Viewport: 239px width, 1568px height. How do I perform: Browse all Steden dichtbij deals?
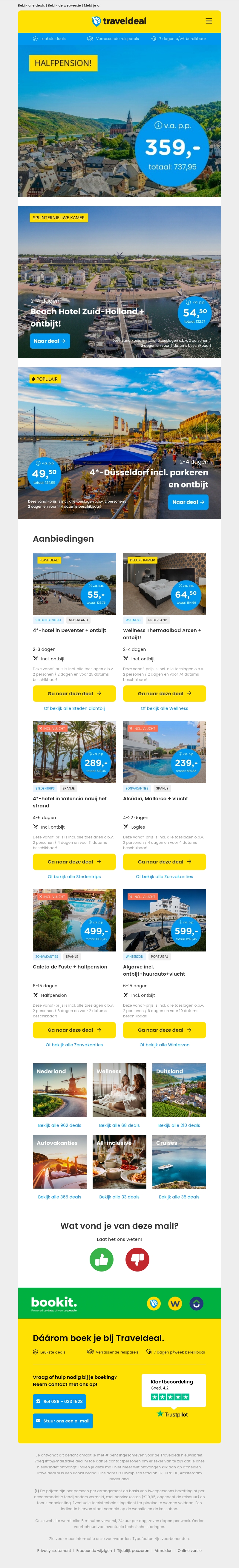[x=74, y=708]
